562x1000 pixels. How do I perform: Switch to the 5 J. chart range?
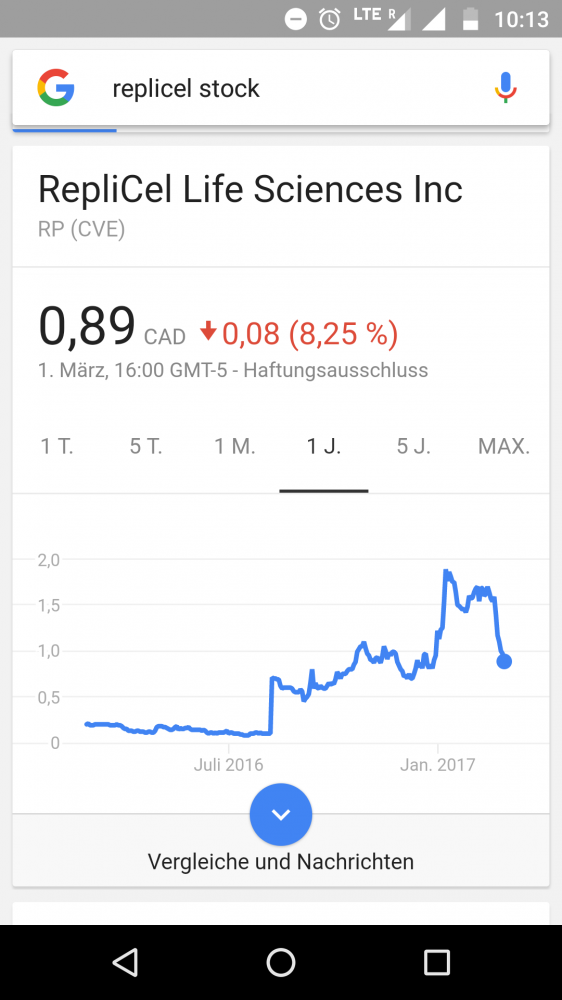[413, 446]
